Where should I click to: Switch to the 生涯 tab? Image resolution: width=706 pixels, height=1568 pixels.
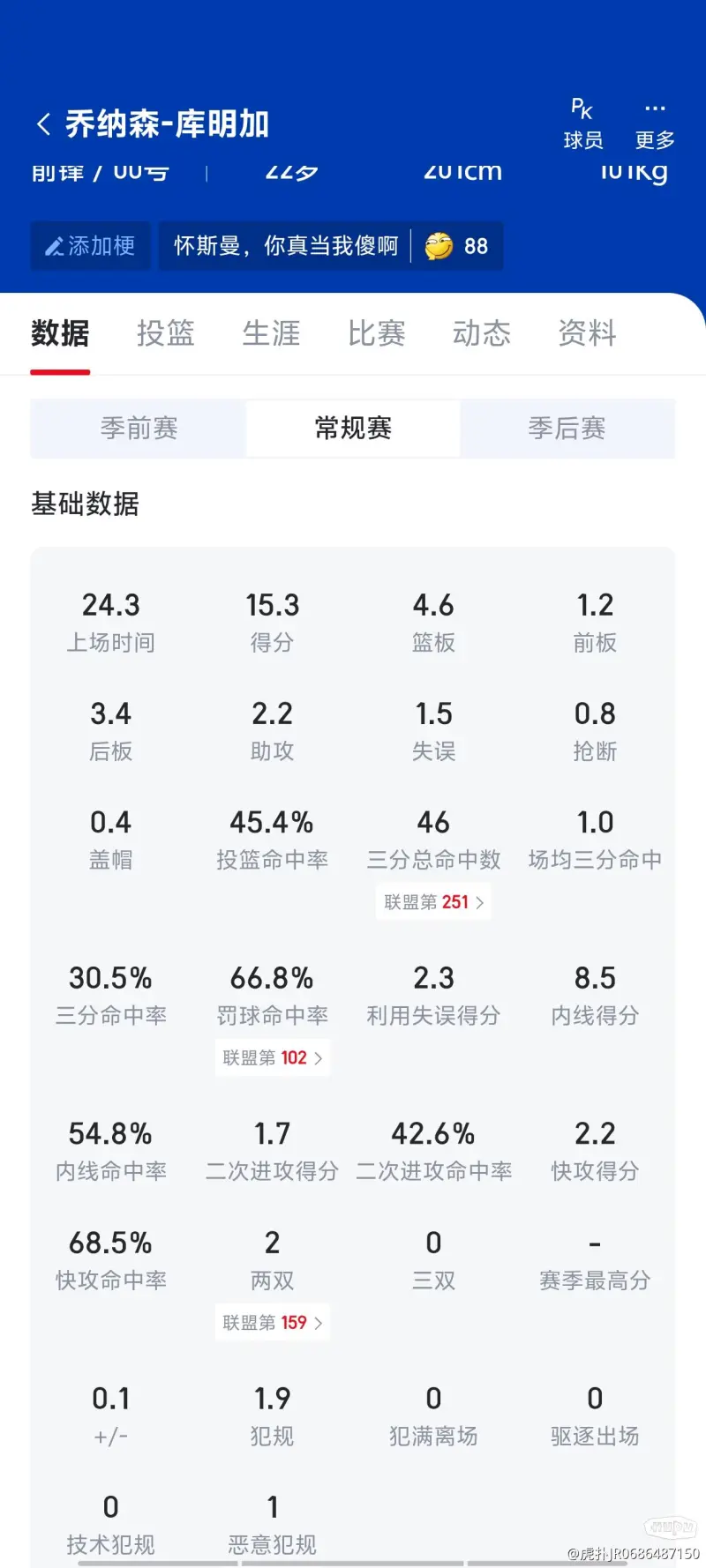coord(271,333)
